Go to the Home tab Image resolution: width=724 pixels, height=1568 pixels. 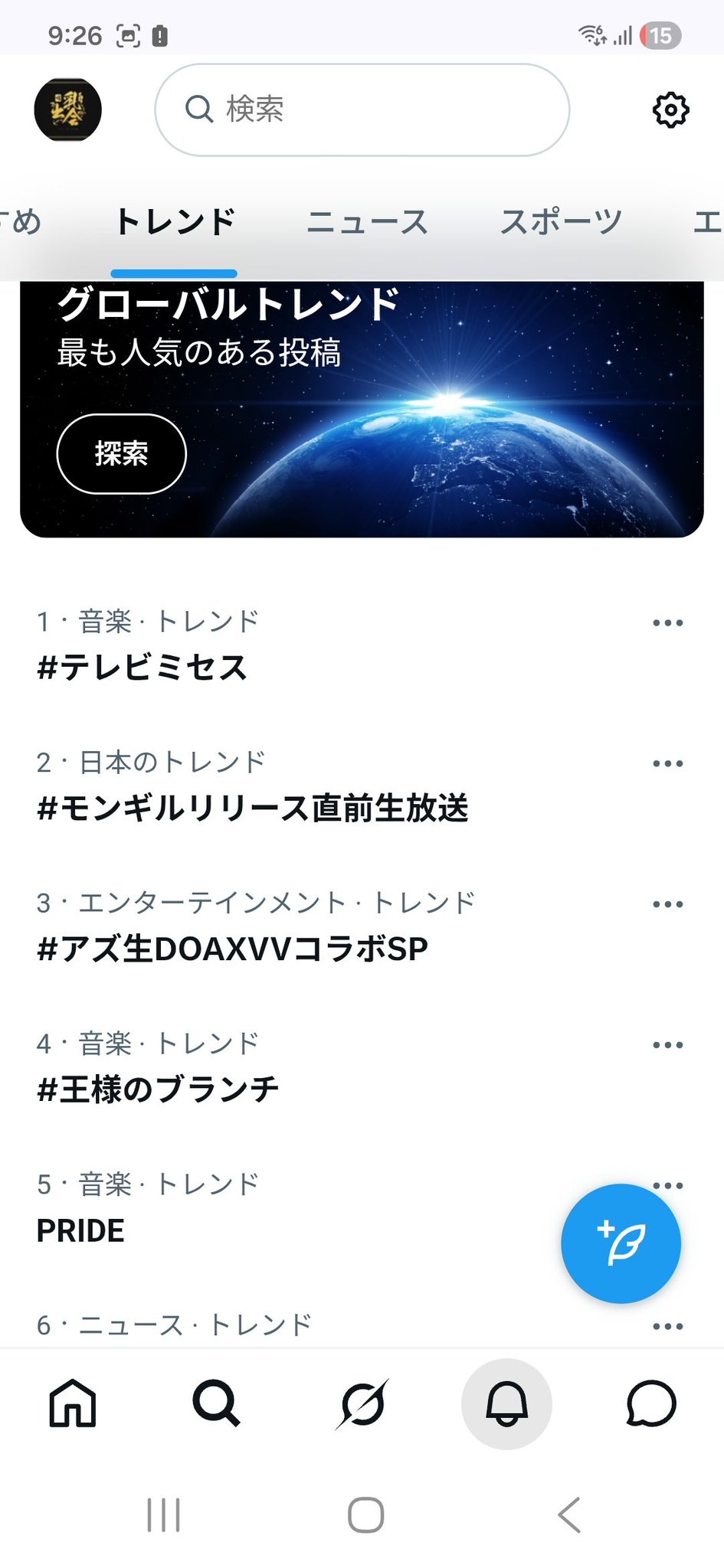[x=73, y=1404]
